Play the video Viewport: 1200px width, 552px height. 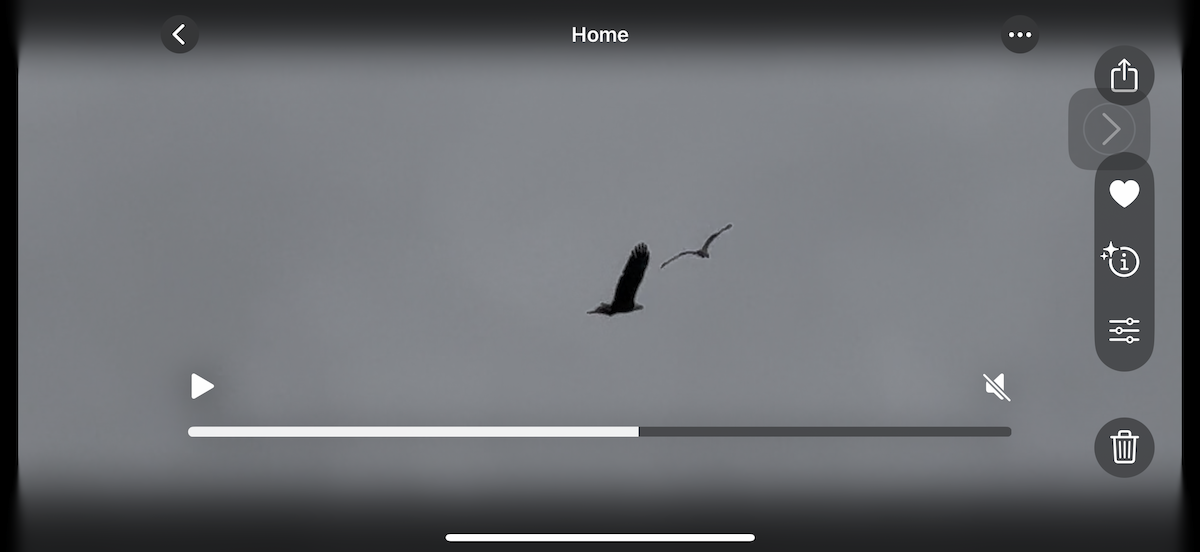pos(202,386)
